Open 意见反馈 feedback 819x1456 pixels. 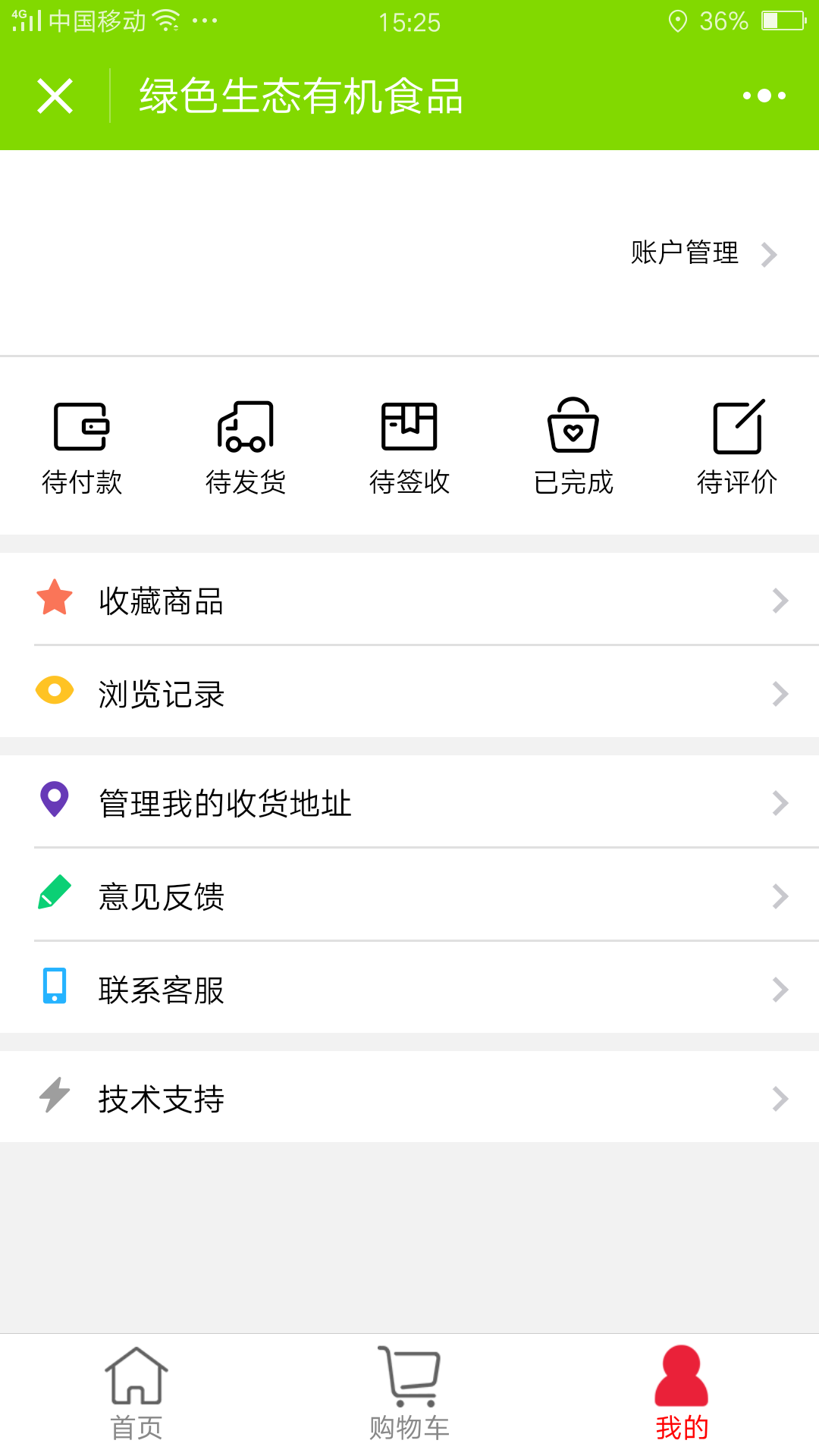coord(409,896)
